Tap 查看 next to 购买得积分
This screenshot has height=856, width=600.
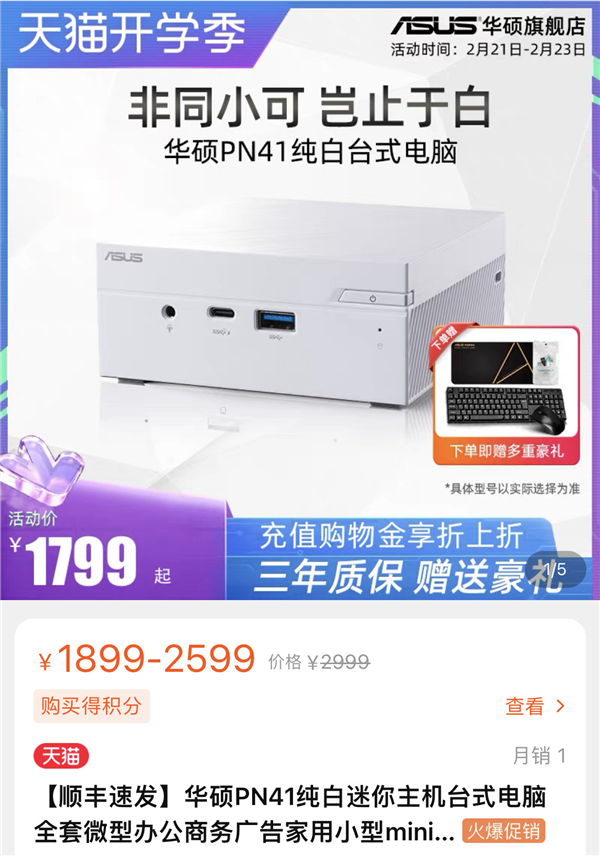click(535, 706)
